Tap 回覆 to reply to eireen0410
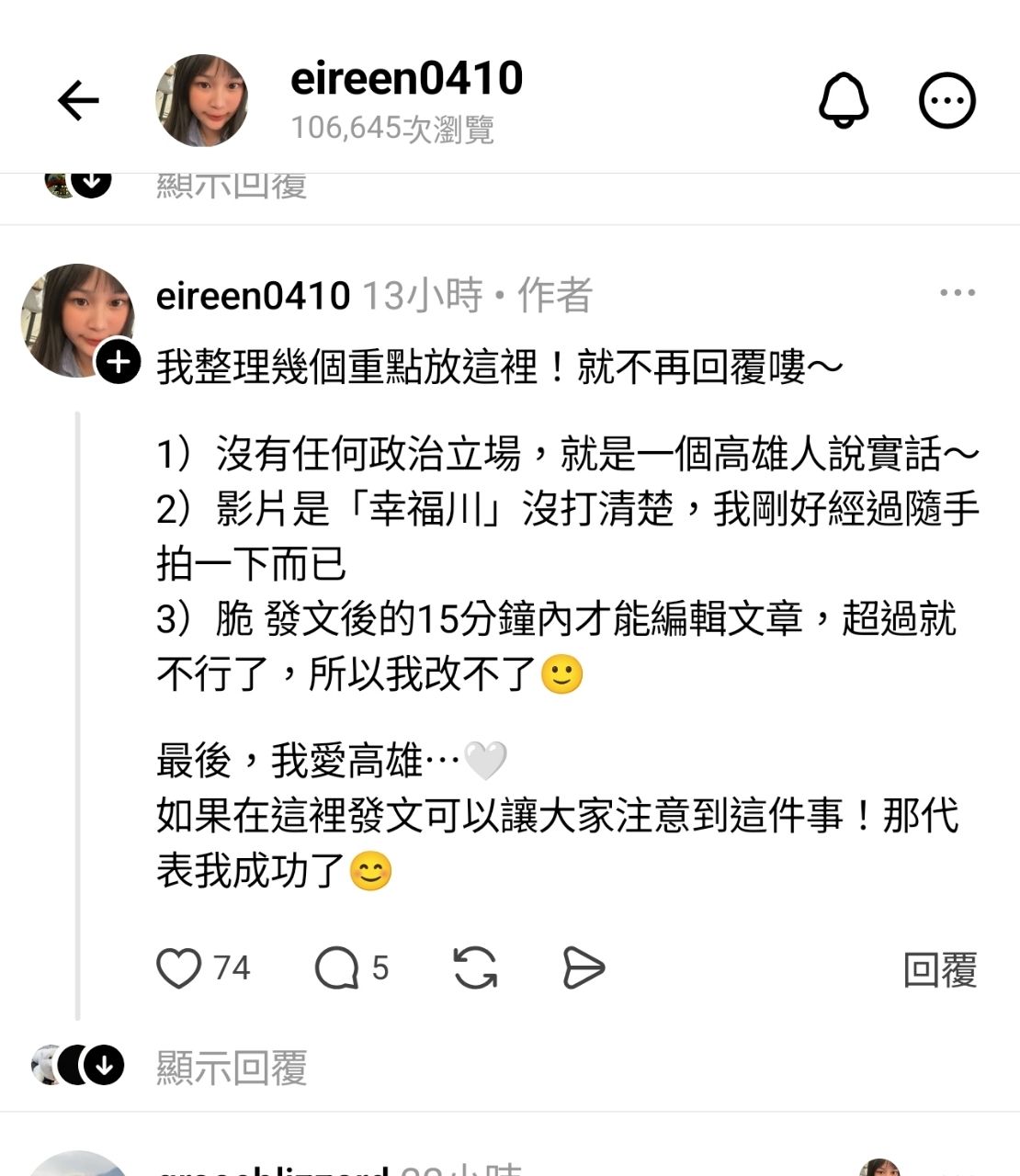Viewport: 1020px width, 1176px height. point(939,970)
